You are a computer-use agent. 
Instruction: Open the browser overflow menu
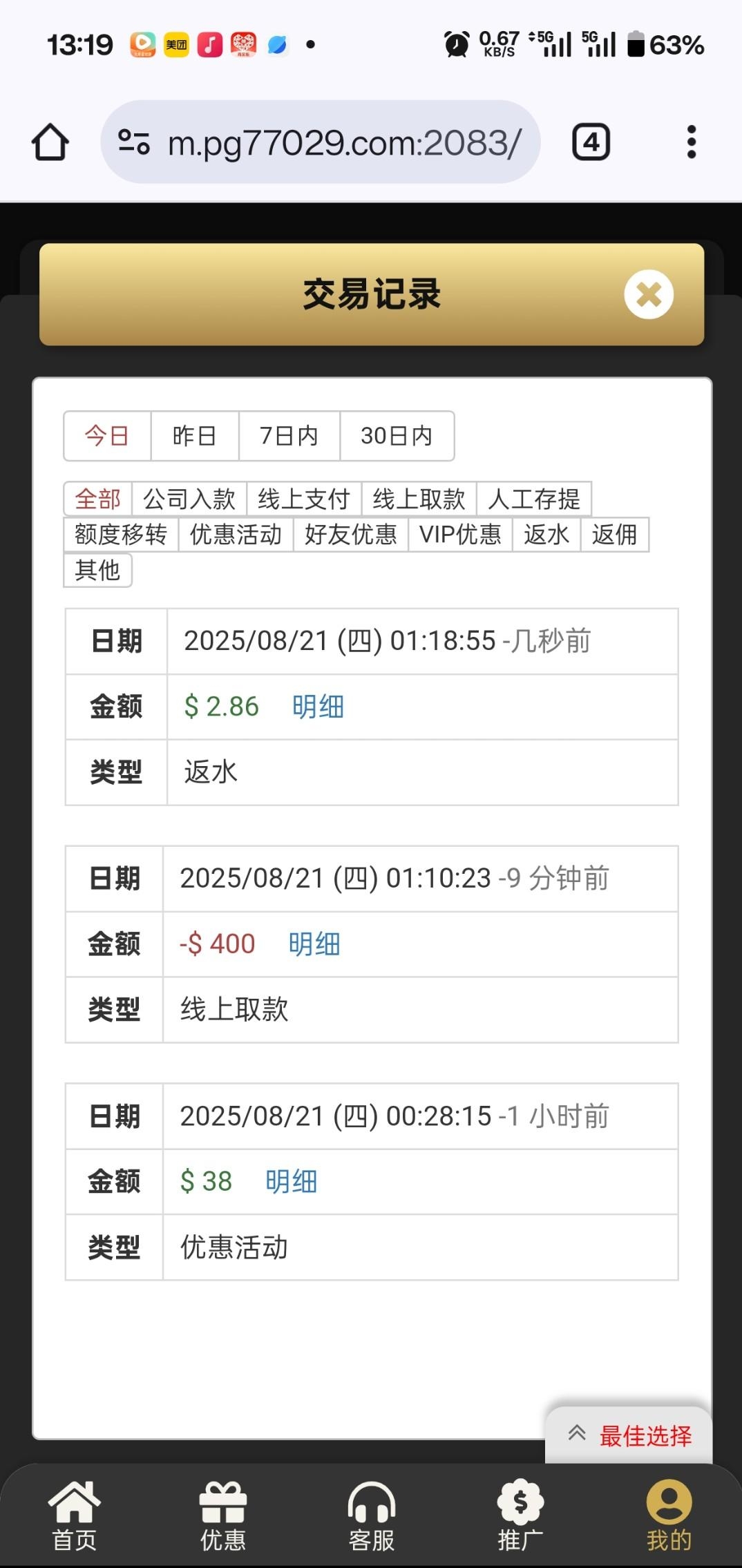[692, 142]
